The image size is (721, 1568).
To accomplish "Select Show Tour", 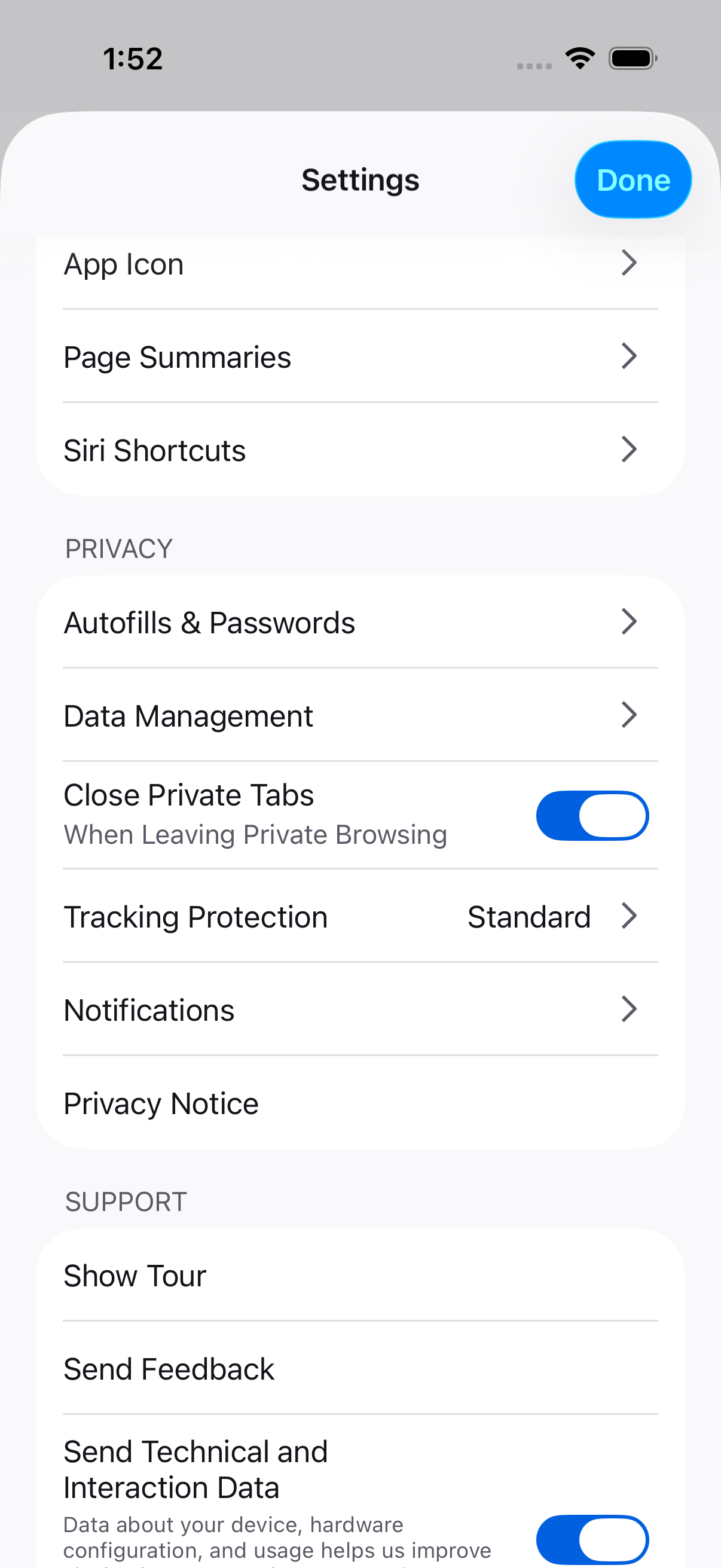I will [360, 1275].
